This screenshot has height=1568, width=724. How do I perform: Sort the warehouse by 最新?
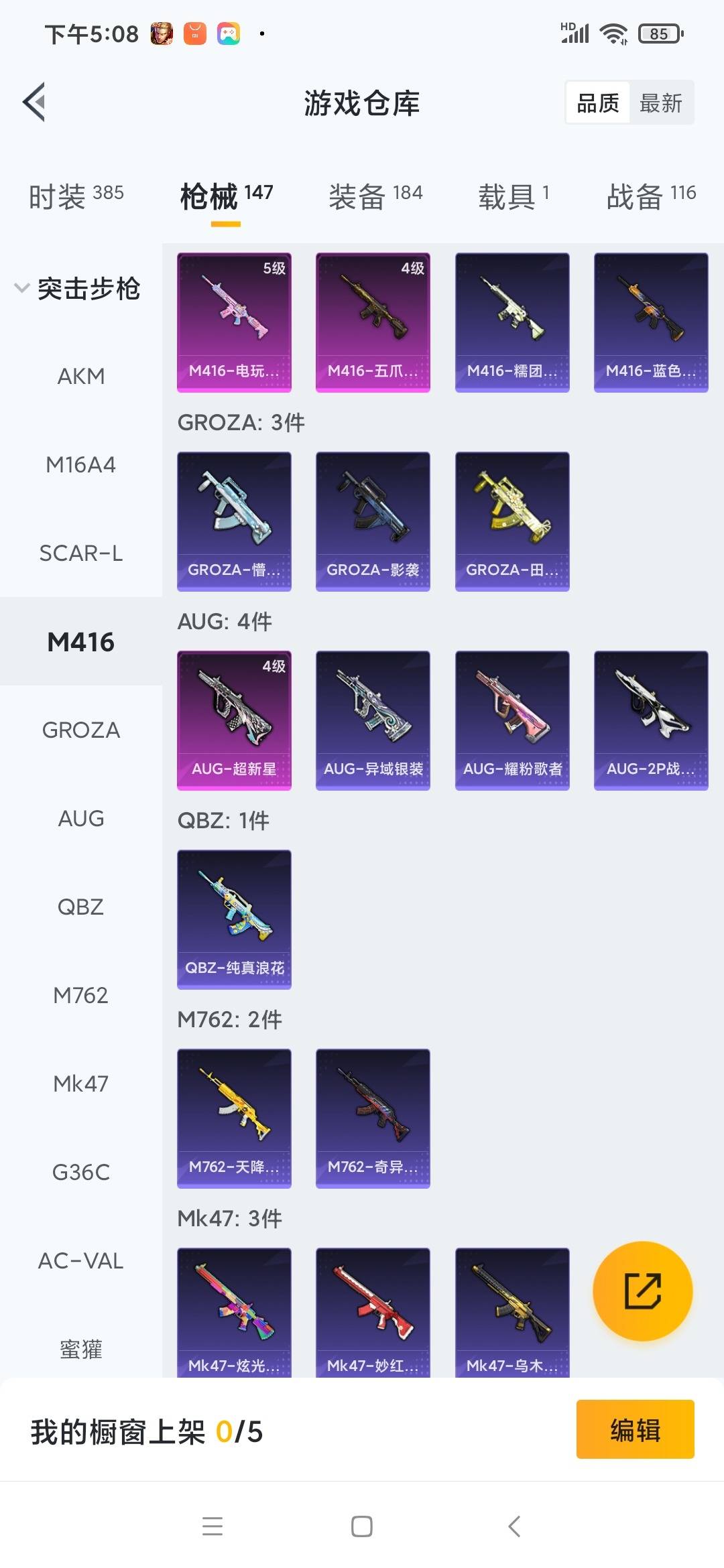[x=660, y=103]
